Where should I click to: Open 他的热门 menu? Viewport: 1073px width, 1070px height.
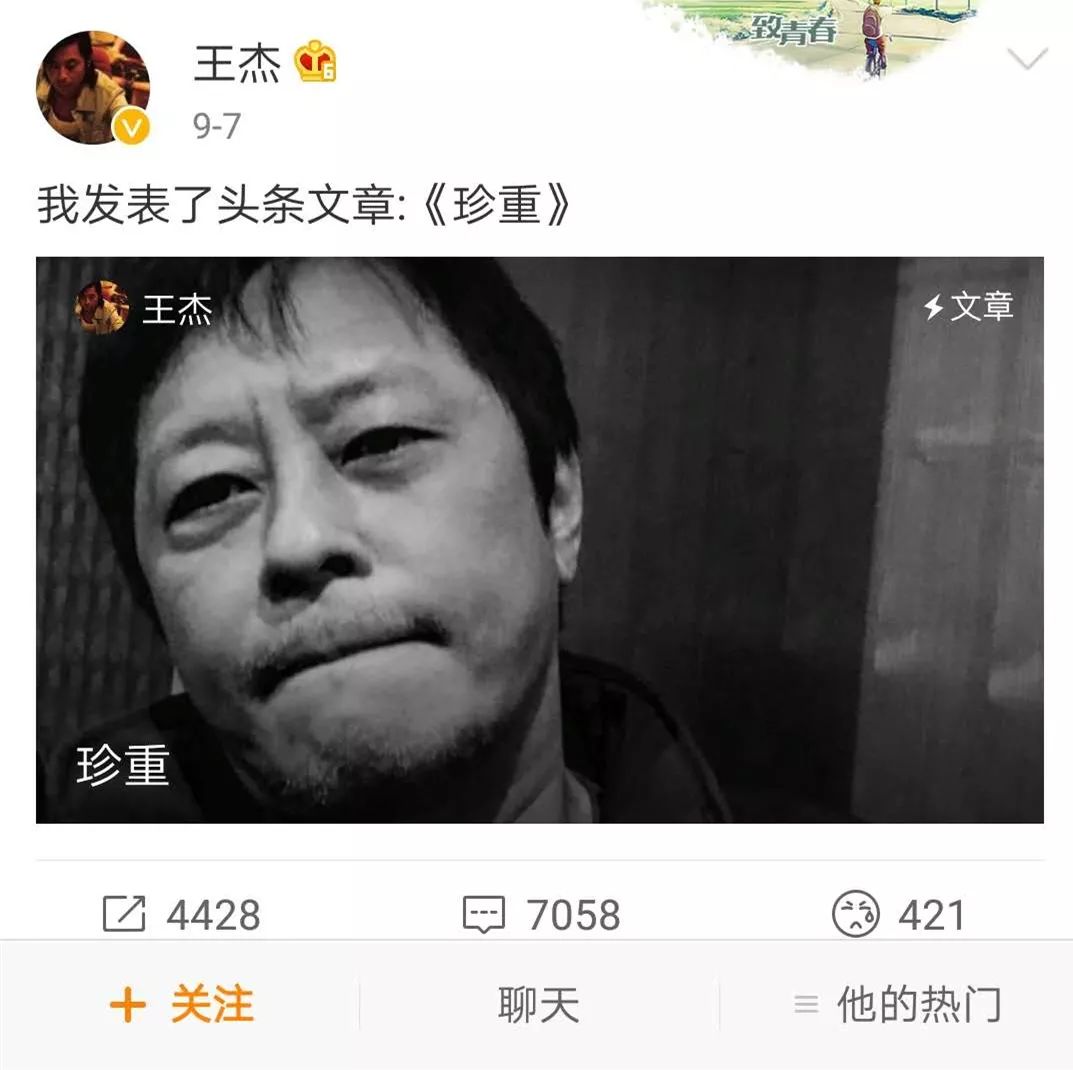[x=897, y=1004]
